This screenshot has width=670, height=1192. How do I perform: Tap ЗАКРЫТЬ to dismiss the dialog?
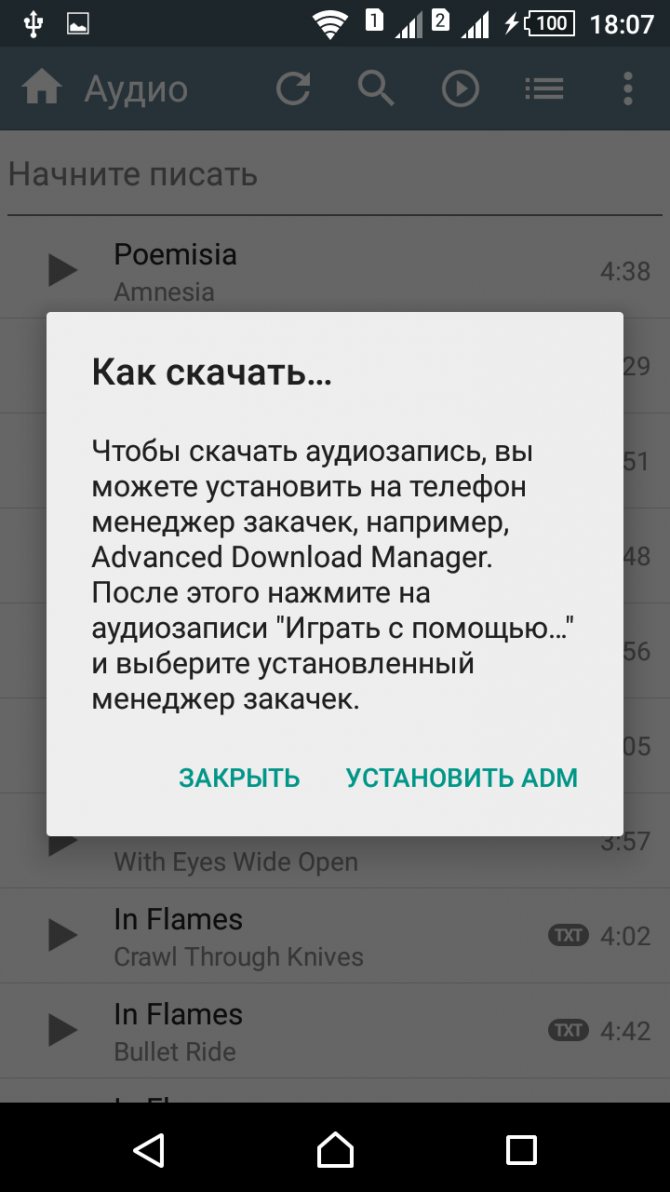point(239,778)
